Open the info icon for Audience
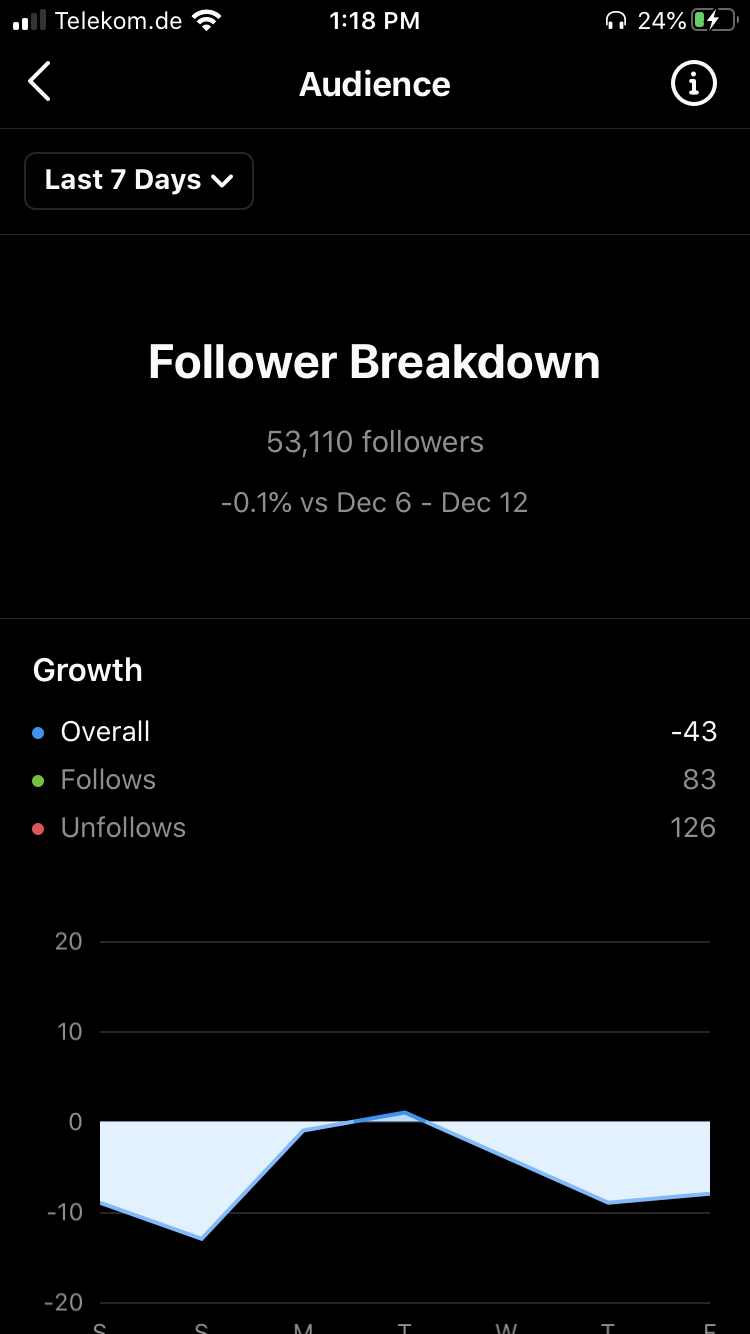Viewport: 750px width, 1334px height. [x=693, y=83]
